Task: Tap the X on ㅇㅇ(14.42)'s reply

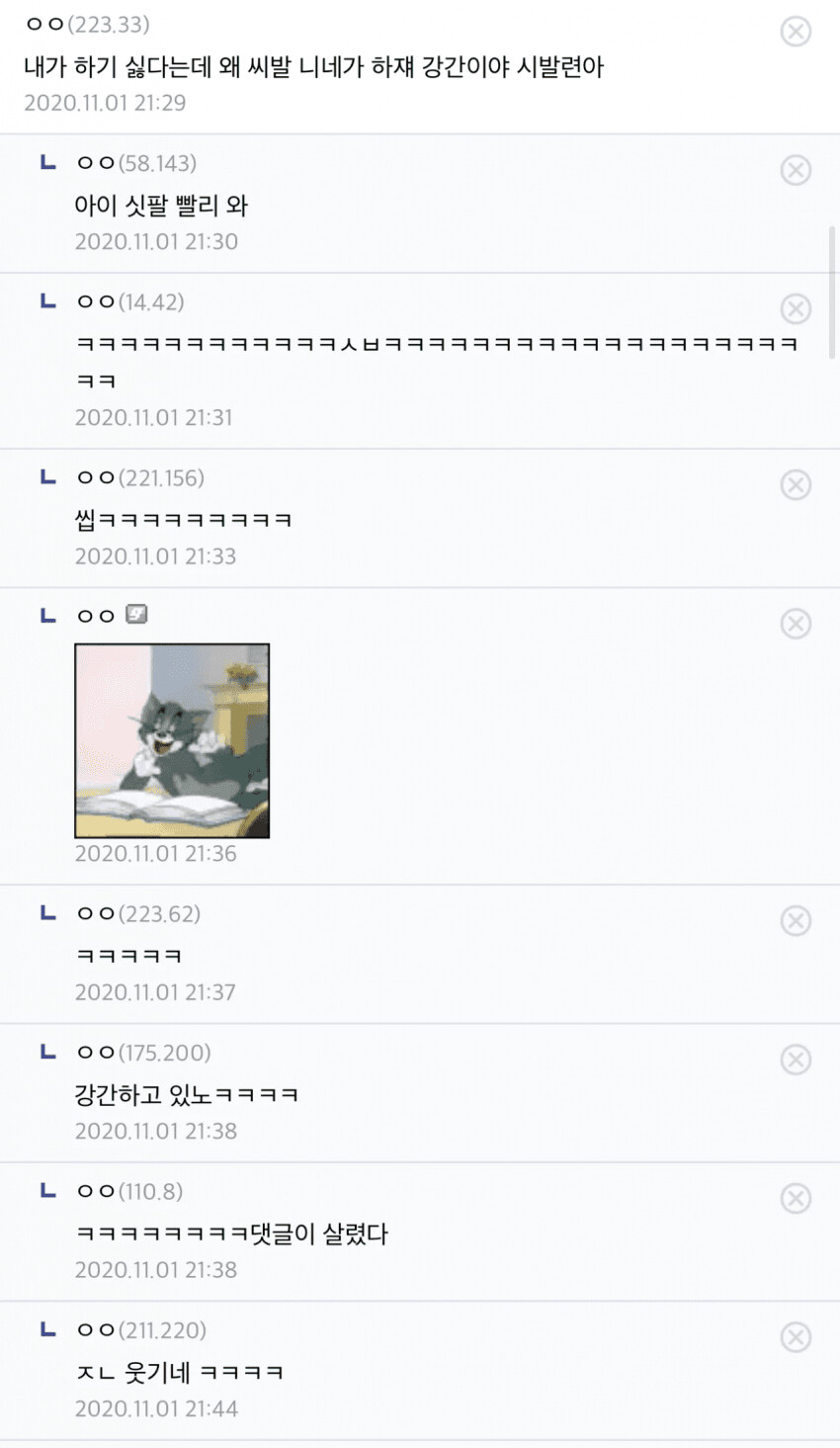Action: coord(796,308)
